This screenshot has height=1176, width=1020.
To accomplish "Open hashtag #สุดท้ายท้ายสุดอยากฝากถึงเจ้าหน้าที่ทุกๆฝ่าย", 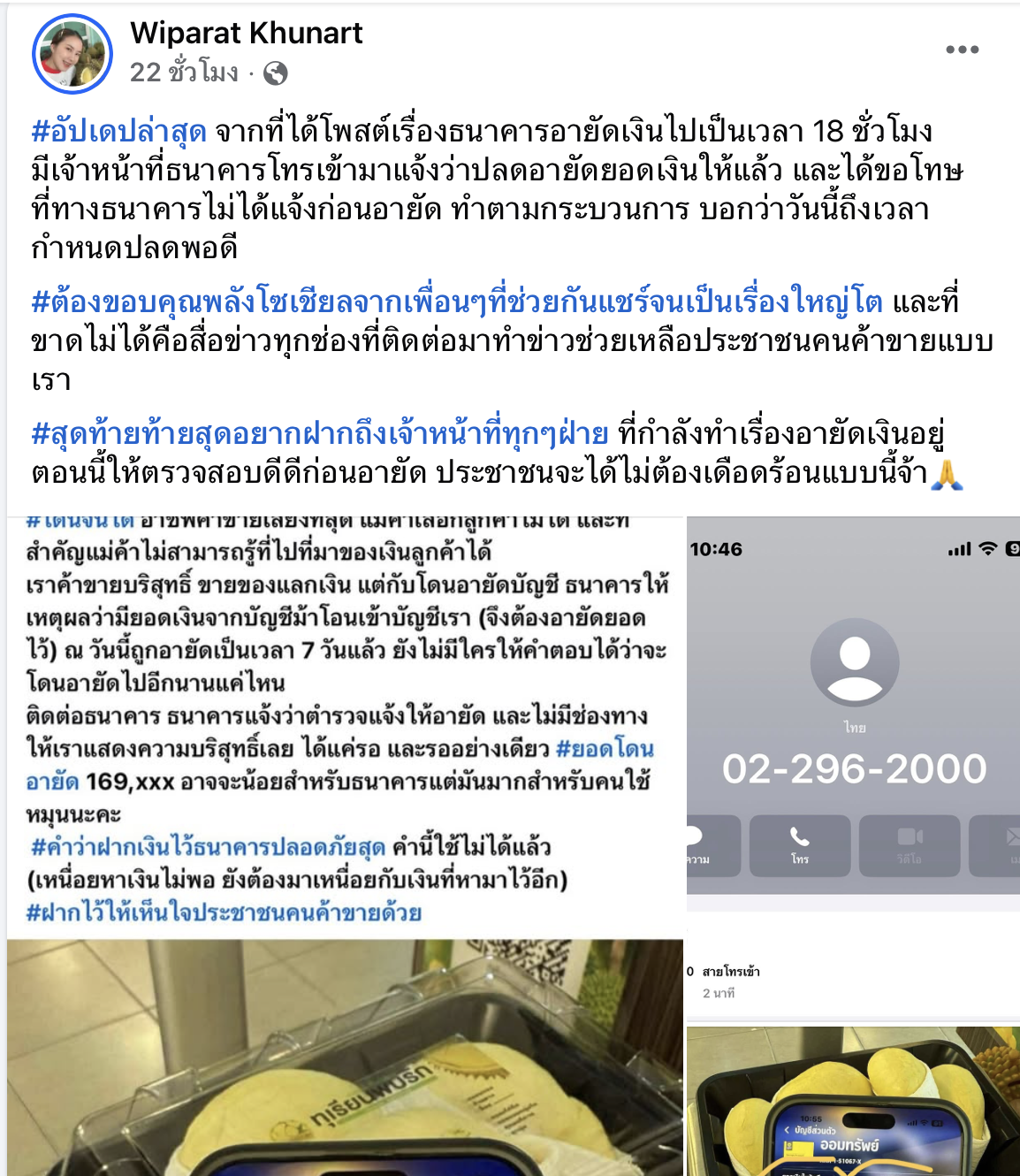I will (x=320, y=433).
